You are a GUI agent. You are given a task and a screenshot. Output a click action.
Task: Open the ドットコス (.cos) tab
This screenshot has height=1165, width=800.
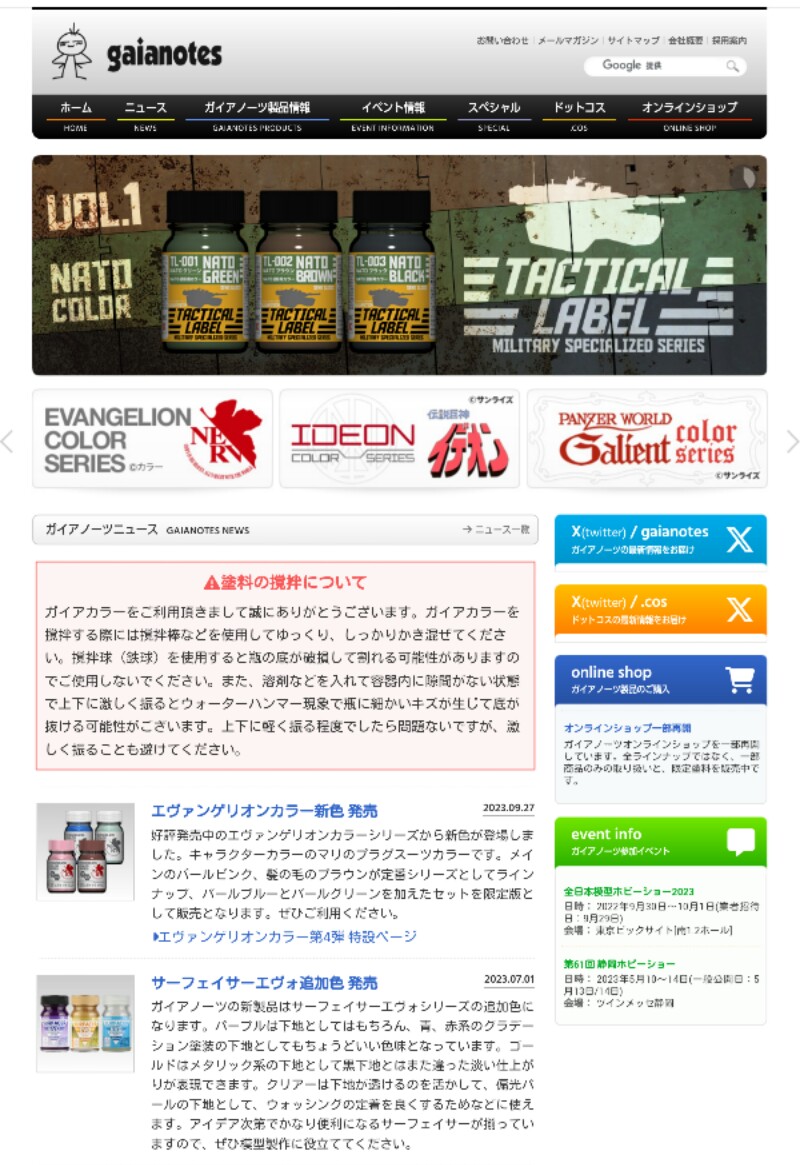click(x=579, y=113)
